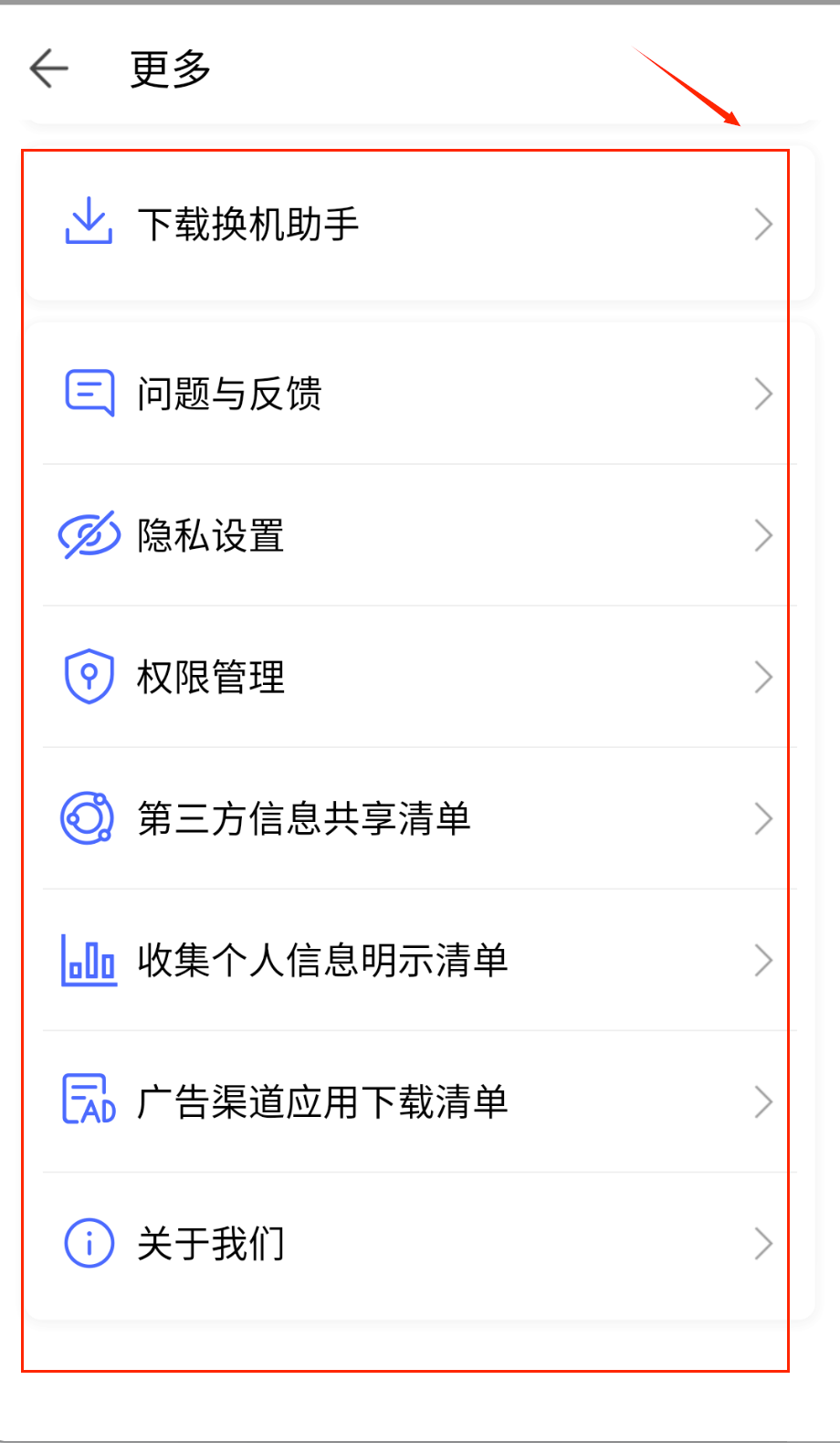Go back from the 更多 page
The height and width of the screenshot is (1443, 840).
coord(49,68)
